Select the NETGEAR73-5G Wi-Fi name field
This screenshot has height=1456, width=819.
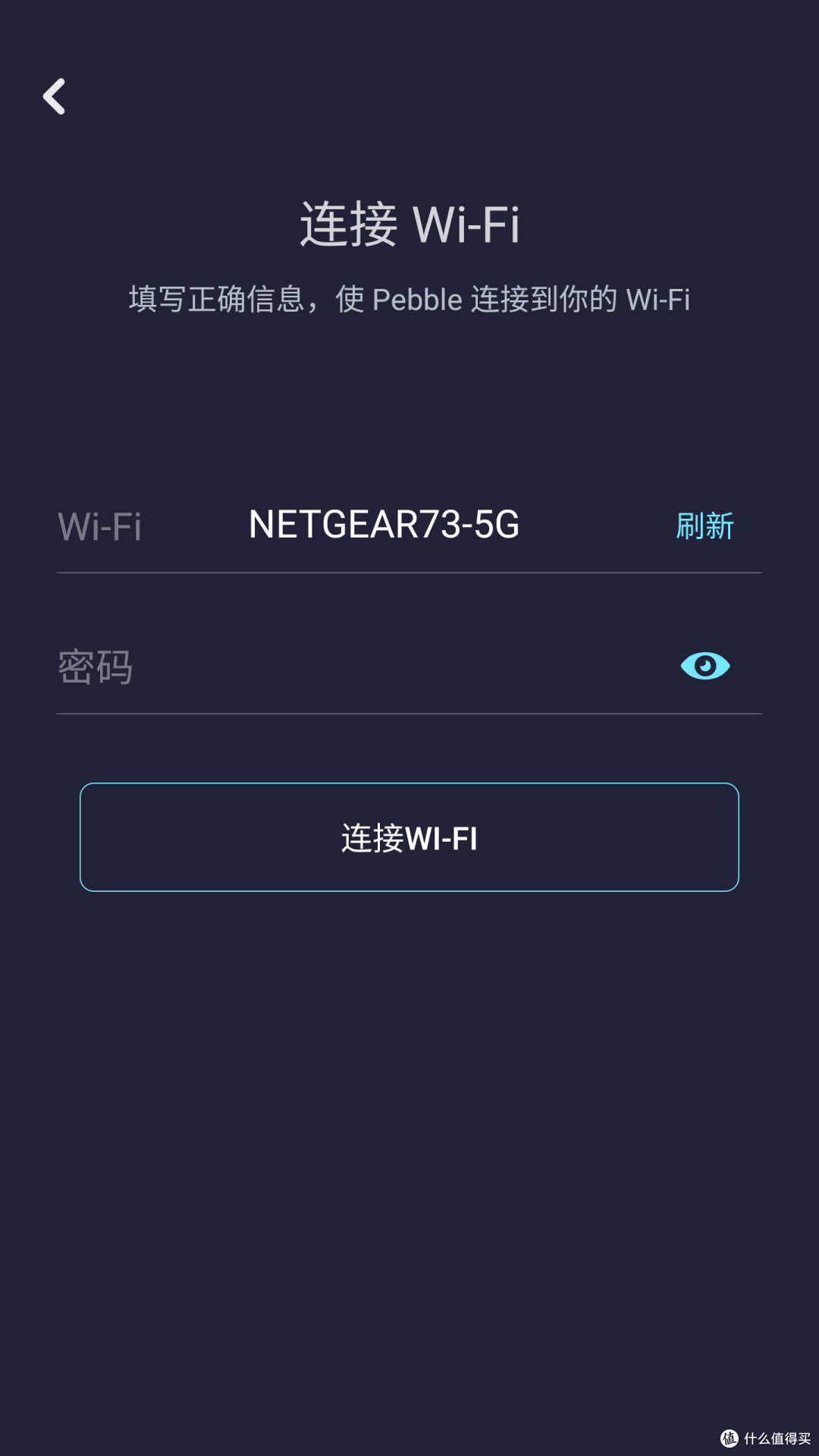(384, 525)
